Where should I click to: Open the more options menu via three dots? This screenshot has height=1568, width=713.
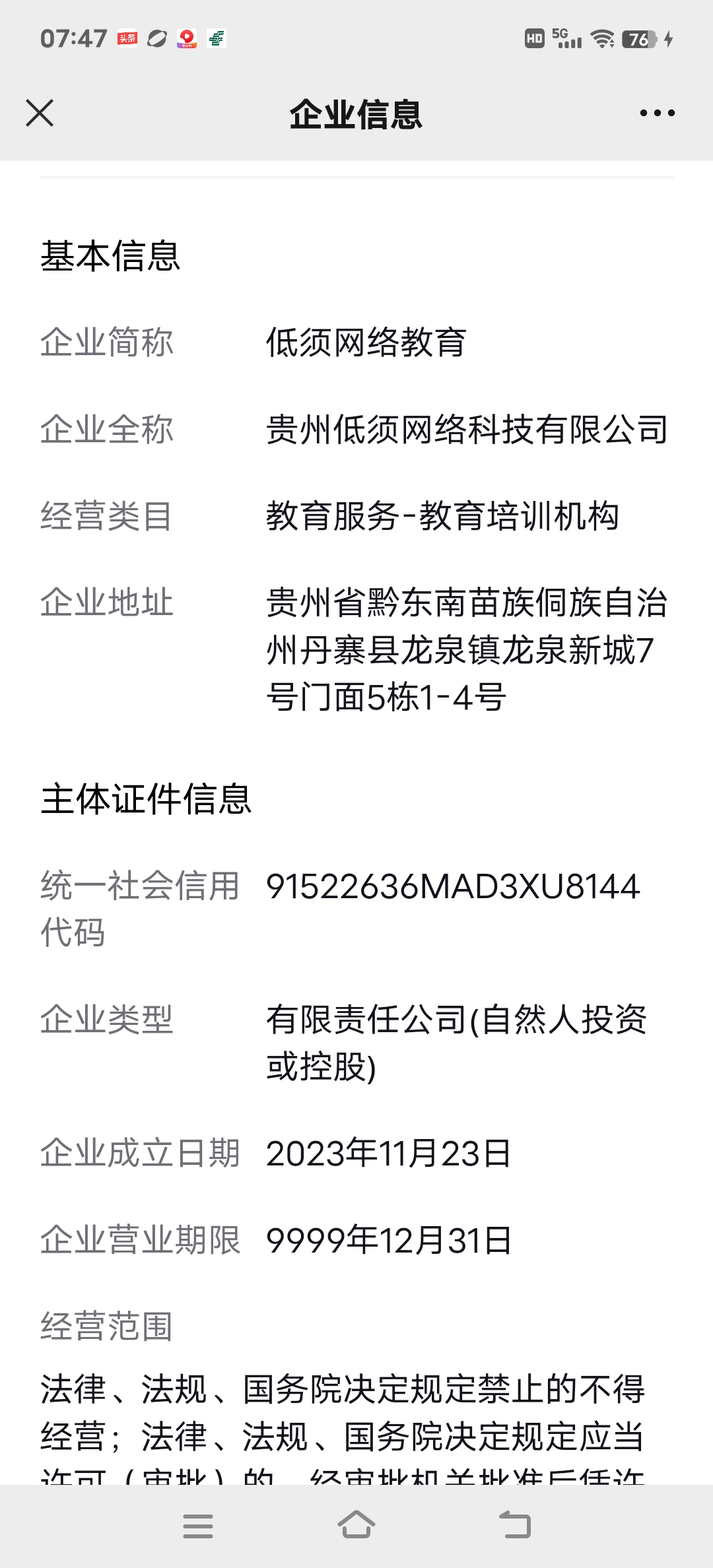pos(656,114)
